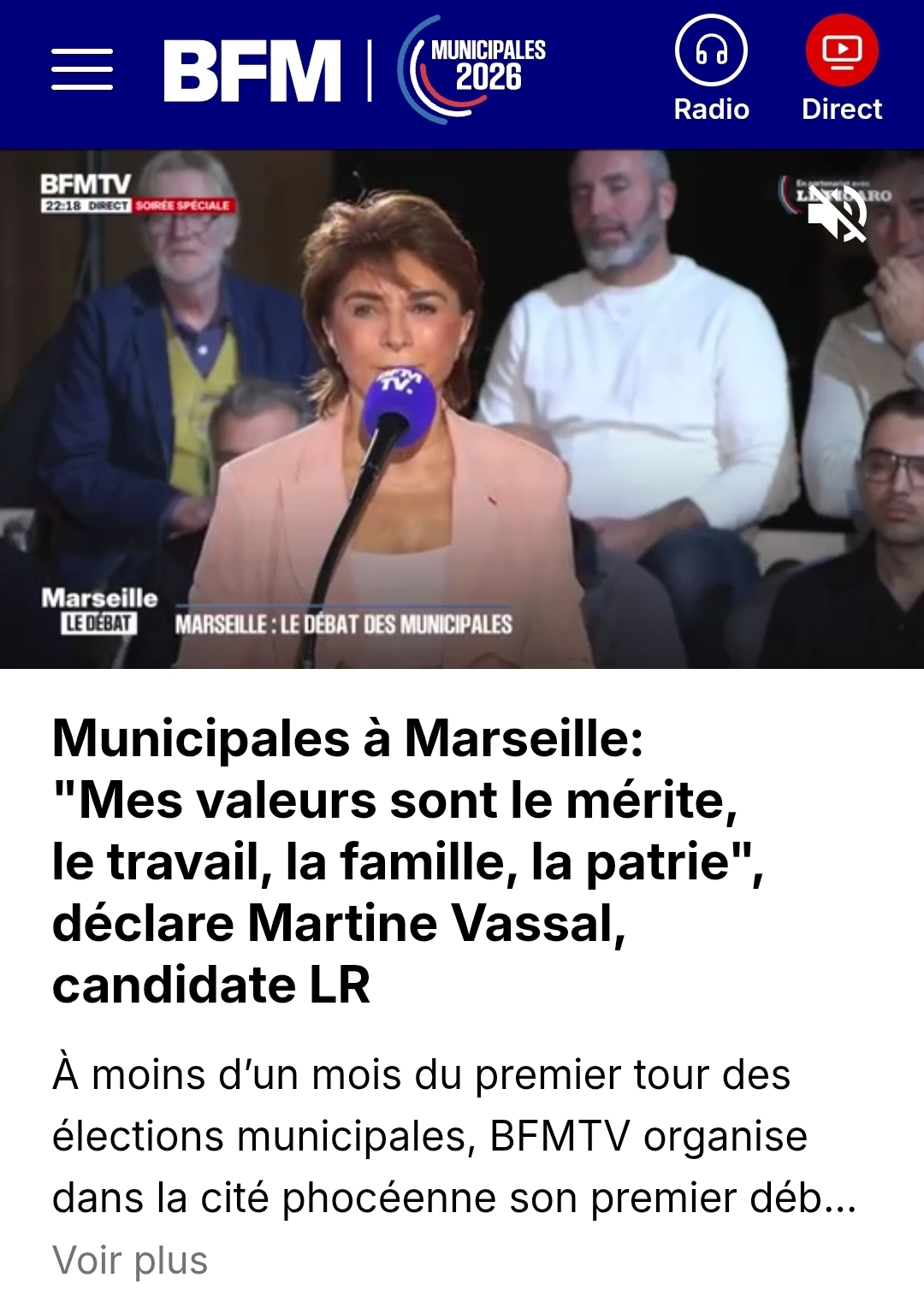924x1290 pixels.
Task: Expand the article summary with Voir plus
Action: pos(130,1260)
